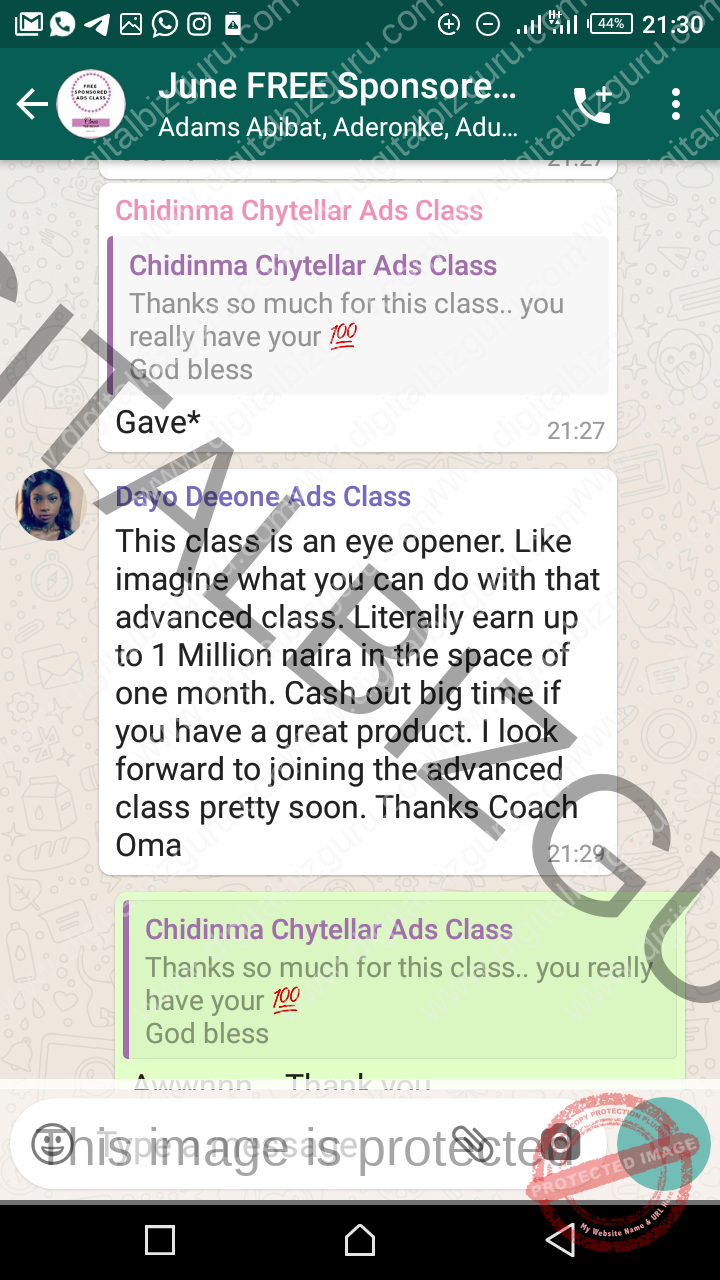This screenshot has width=720, height=1280.
Task: Start a group call
Action: (x=592, y=105)
